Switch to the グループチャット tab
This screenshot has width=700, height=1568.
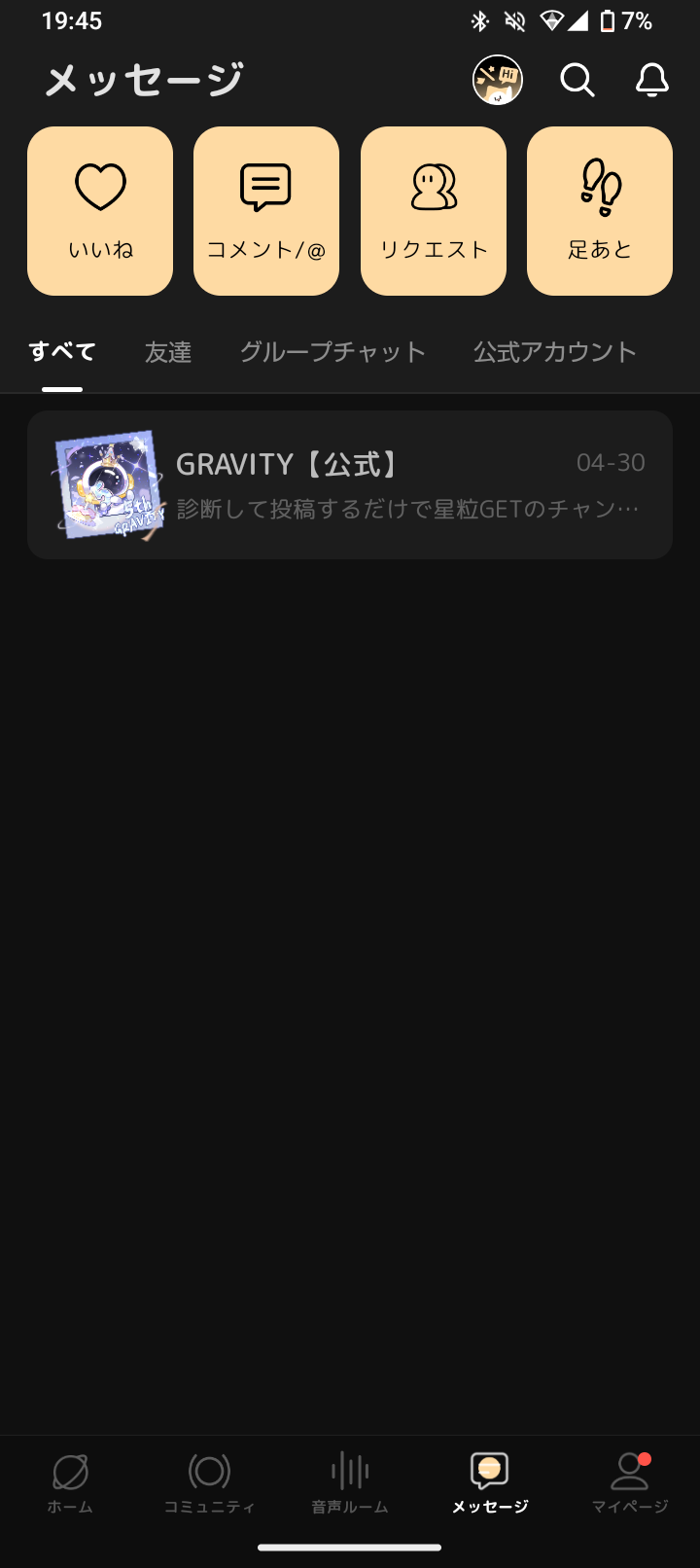coord(332,352)
